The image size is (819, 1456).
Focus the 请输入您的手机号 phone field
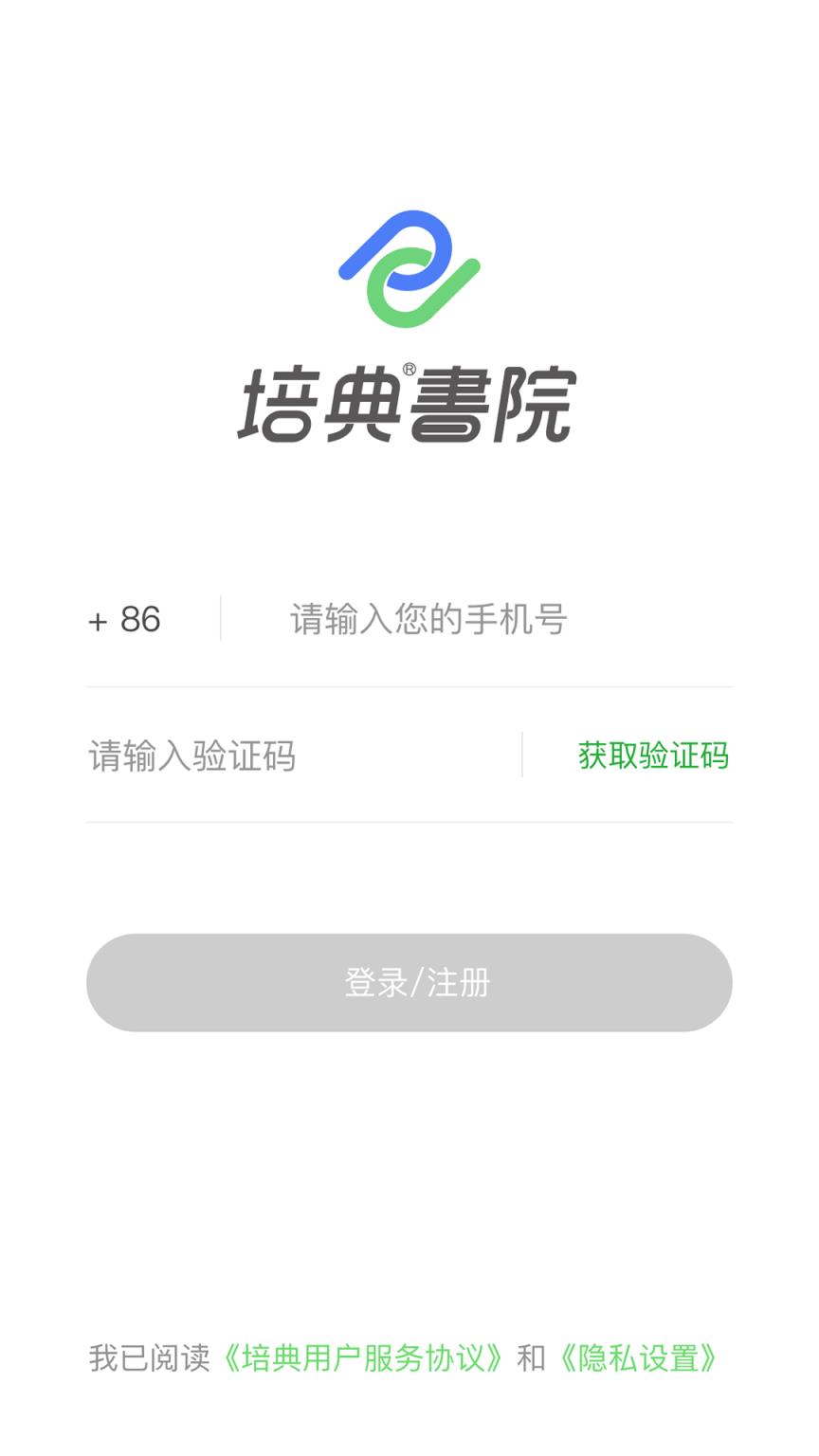427,619
